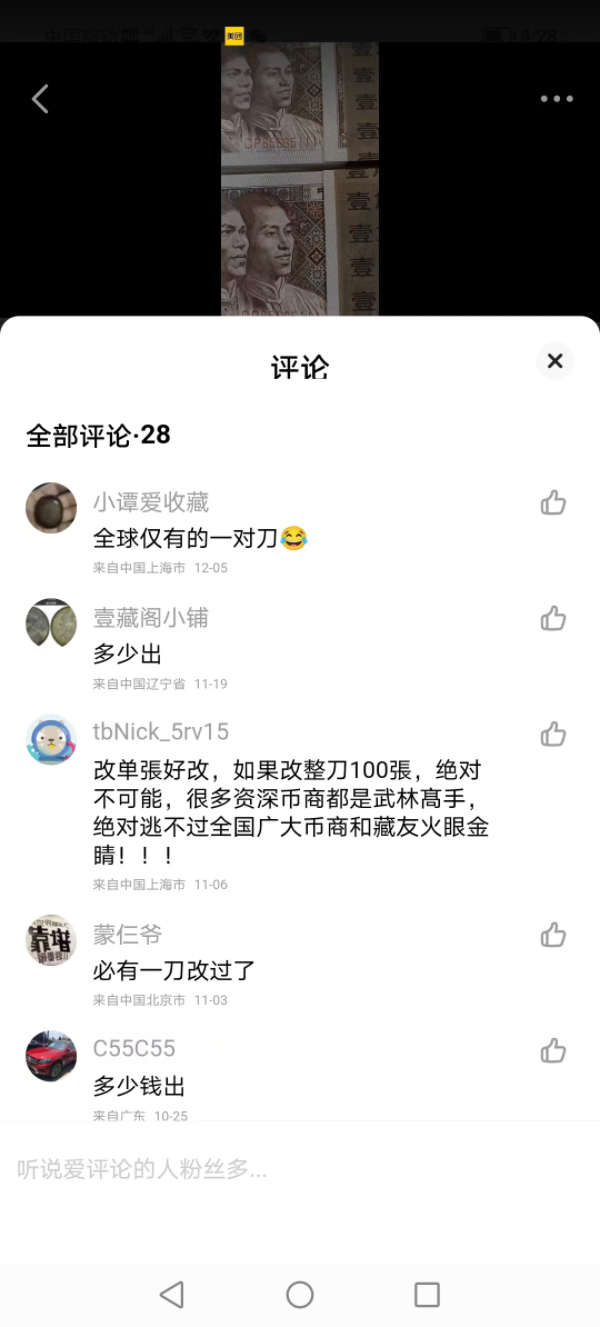The image size is (600, 1327).
Task: Like 蒙仨爷's comment
Action: (x=553, y=935)
